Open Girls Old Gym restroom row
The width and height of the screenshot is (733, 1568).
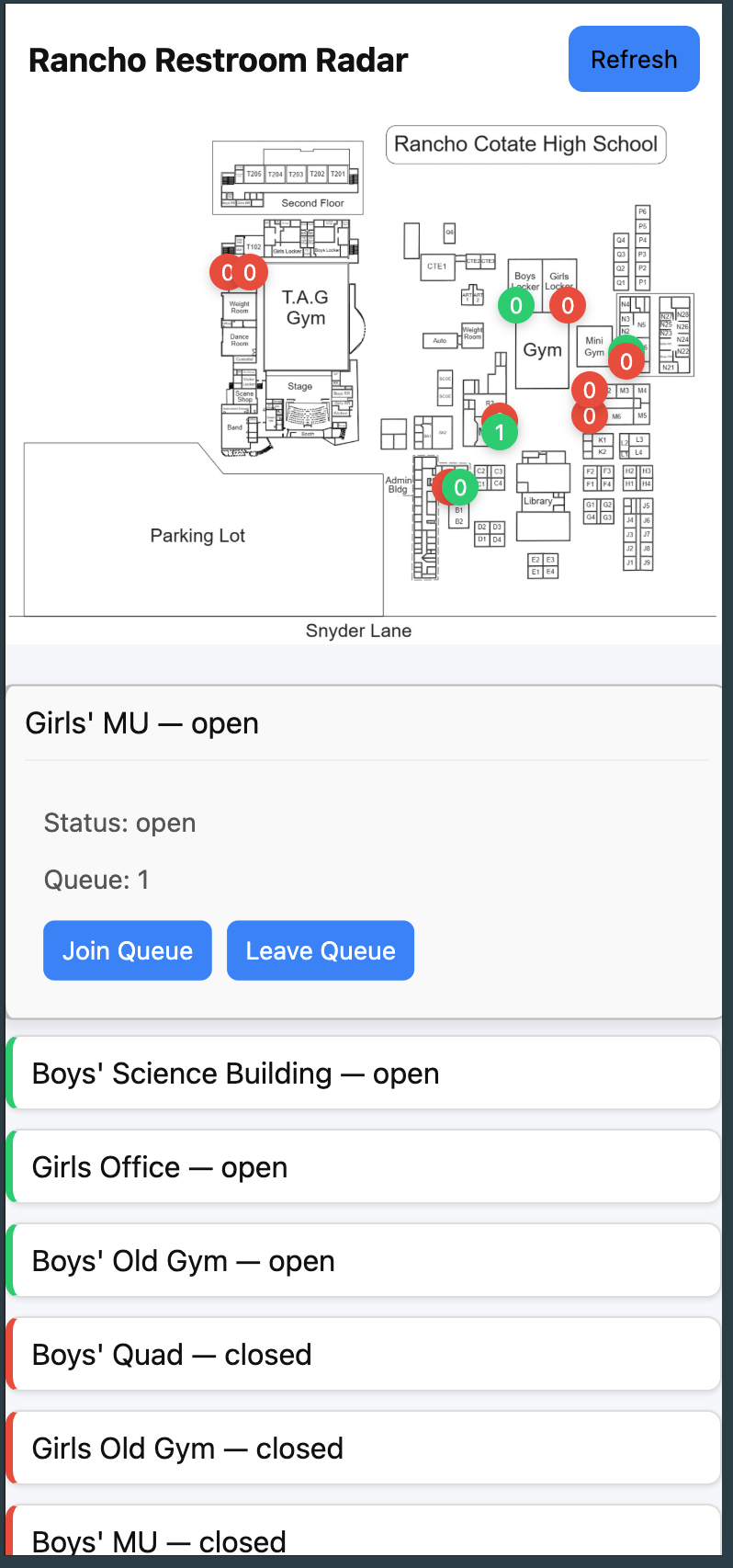point(364,1449)
